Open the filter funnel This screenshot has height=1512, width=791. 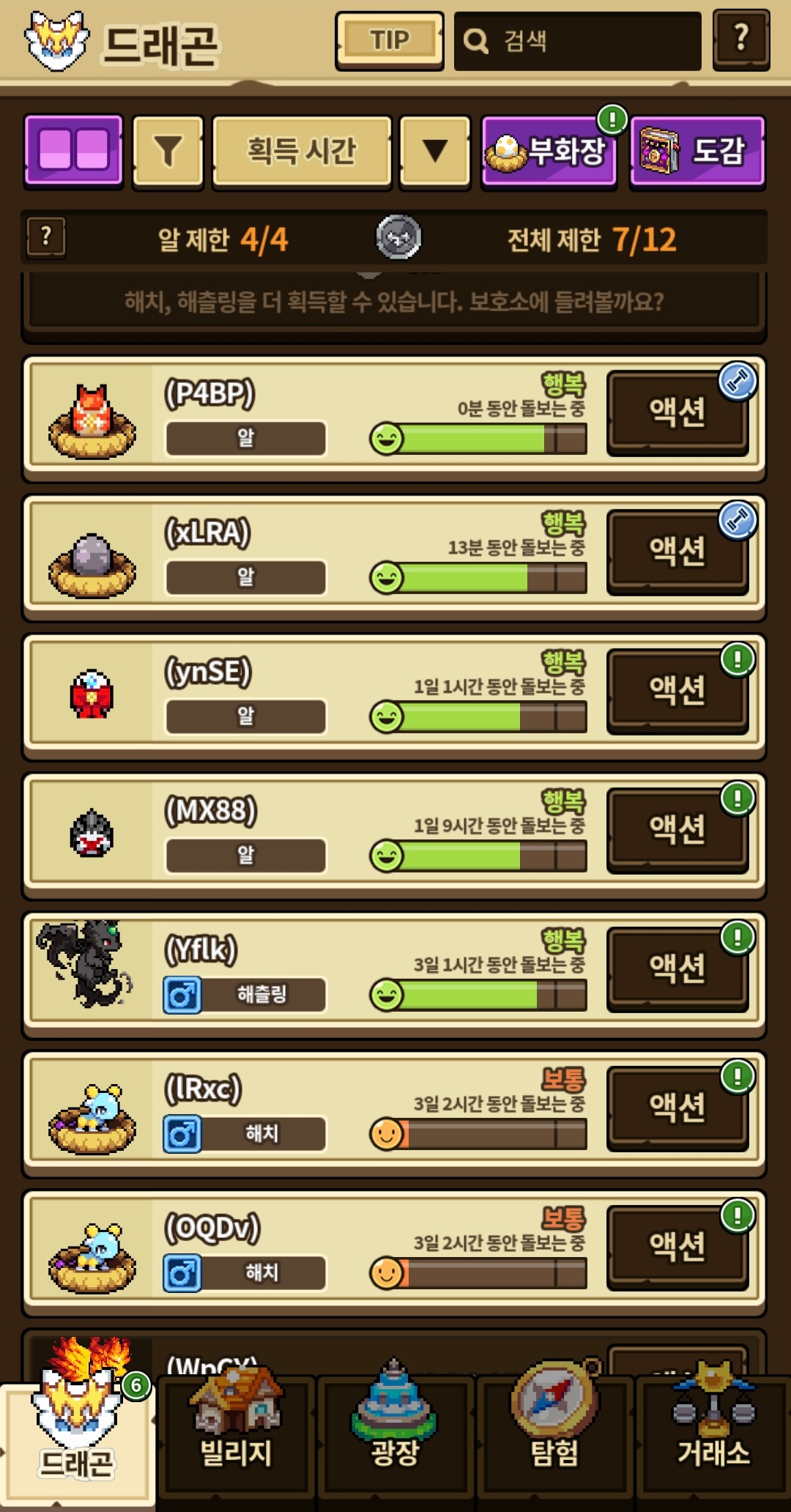tap(168, 151)
